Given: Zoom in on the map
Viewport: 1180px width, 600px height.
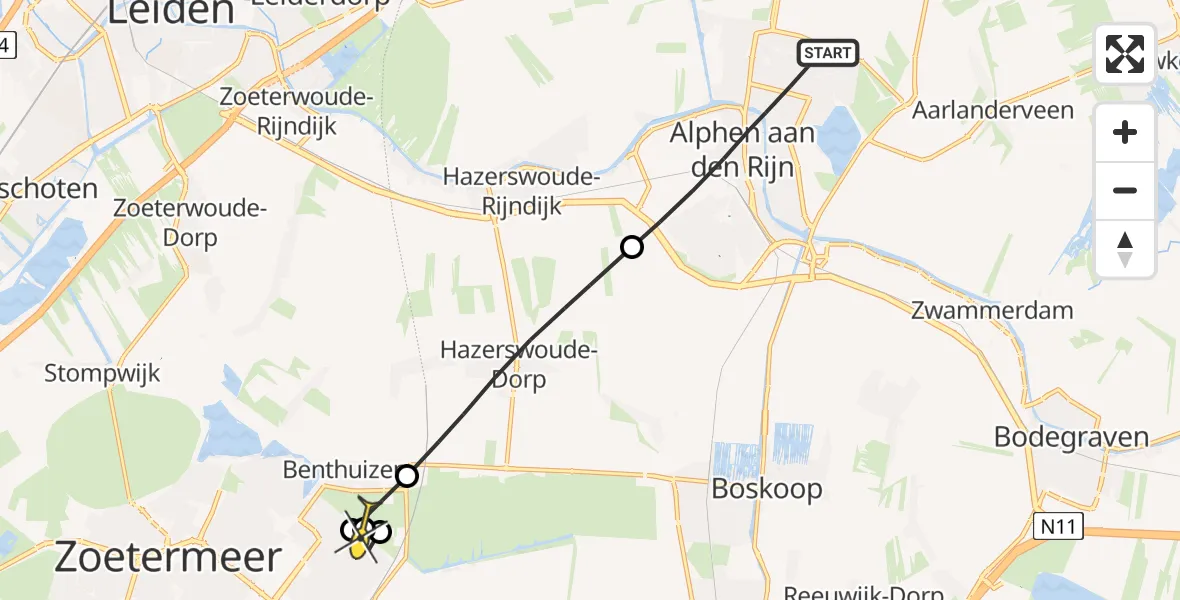Looking at the screenshot, I should point(1125,132).
